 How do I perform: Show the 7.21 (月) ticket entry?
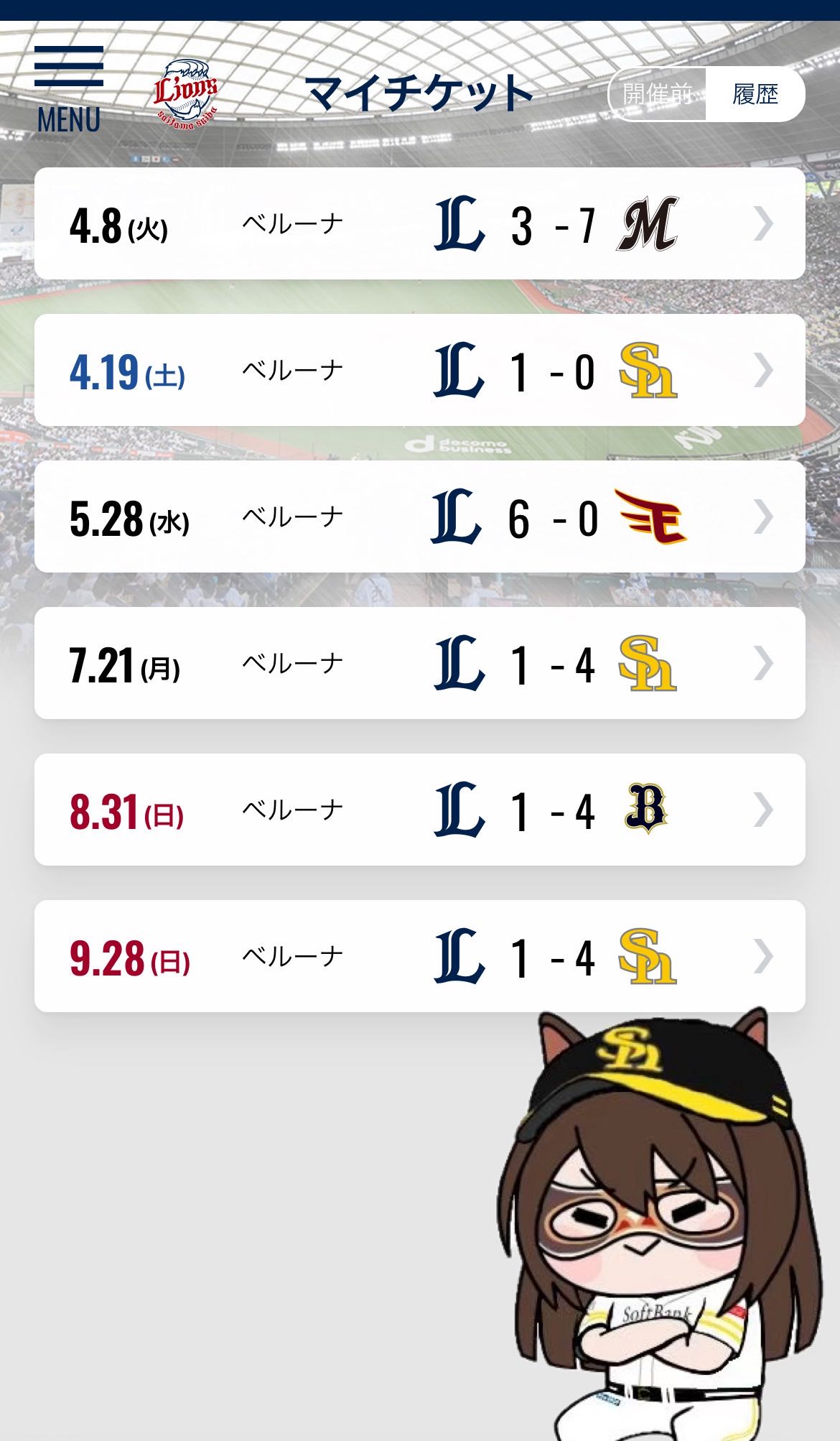pyautogui.click(x=419, y=664)
